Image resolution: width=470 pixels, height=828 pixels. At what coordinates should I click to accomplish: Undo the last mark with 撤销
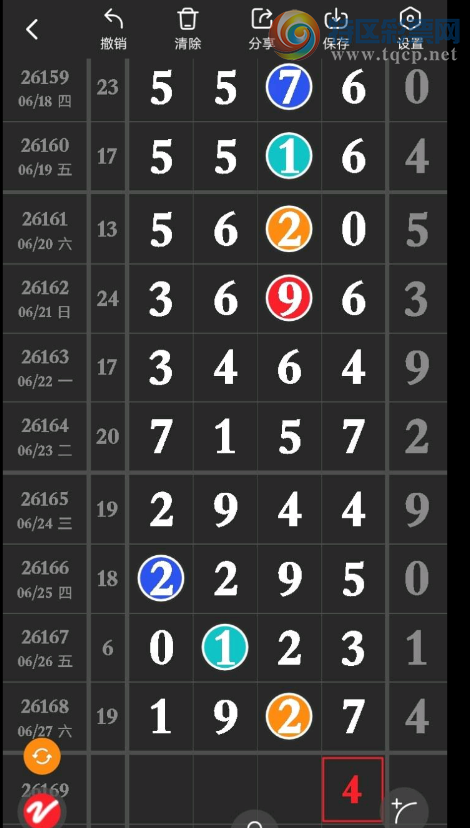click(x=114, y=29)
